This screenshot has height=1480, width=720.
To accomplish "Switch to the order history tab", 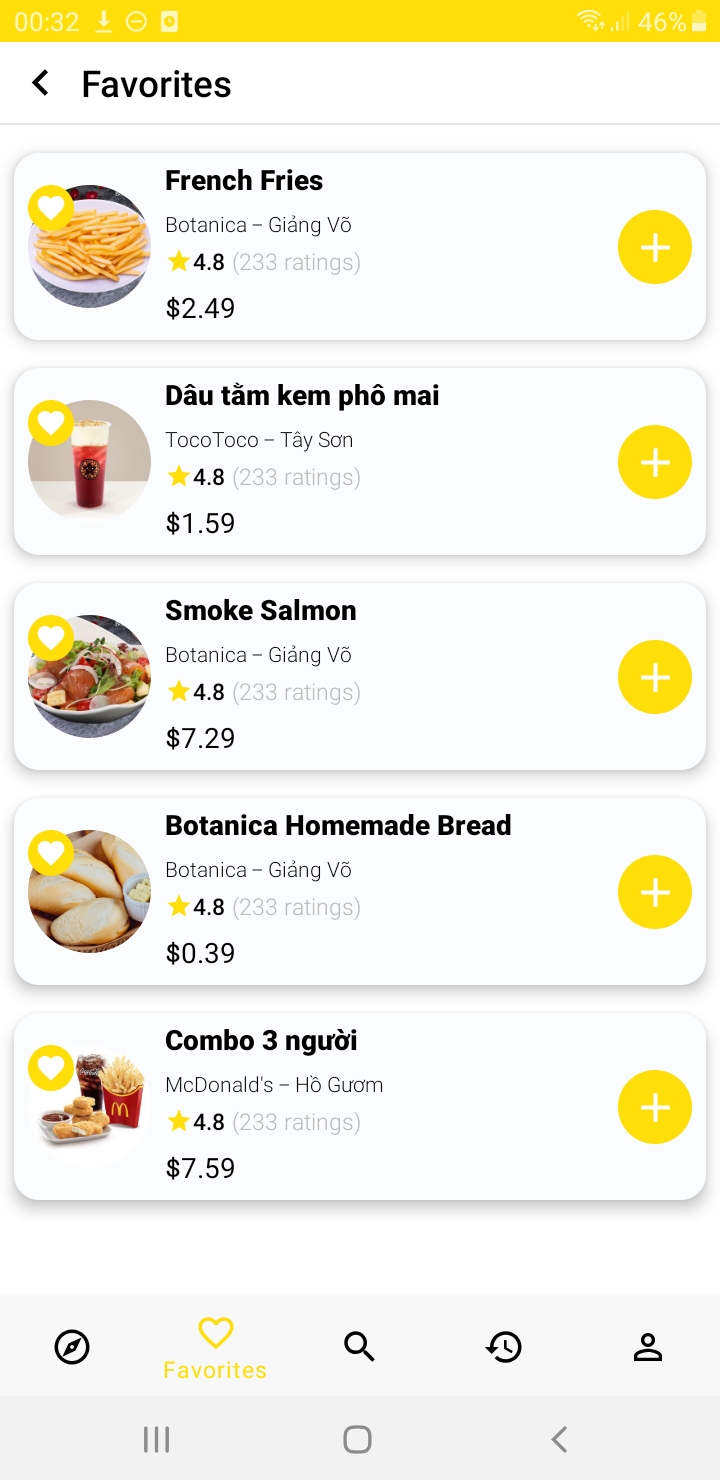I will [x=504, y=1347].
